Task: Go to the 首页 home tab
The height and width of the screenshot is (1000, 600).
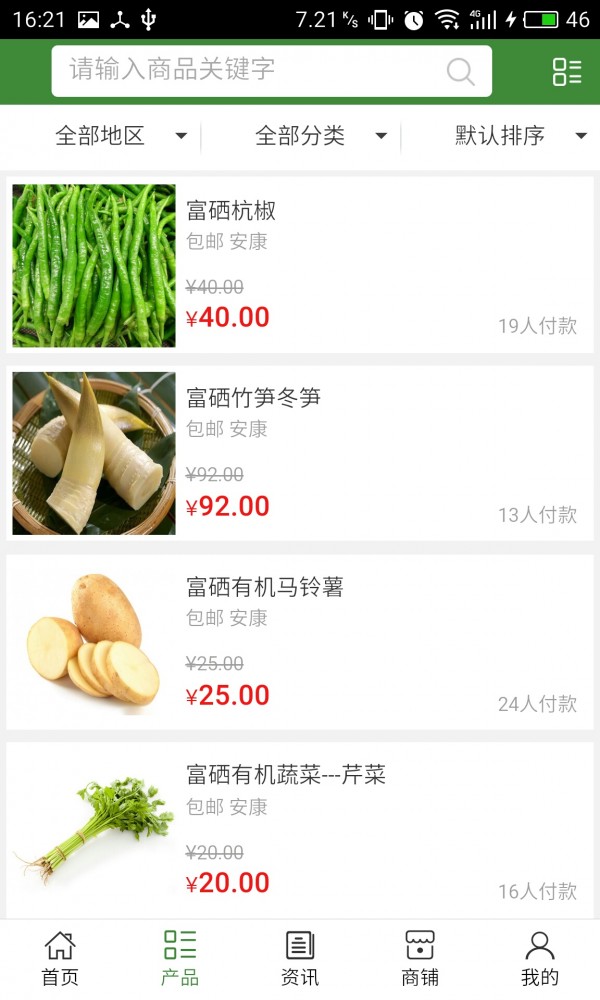Action: click(x=60, y=958)
